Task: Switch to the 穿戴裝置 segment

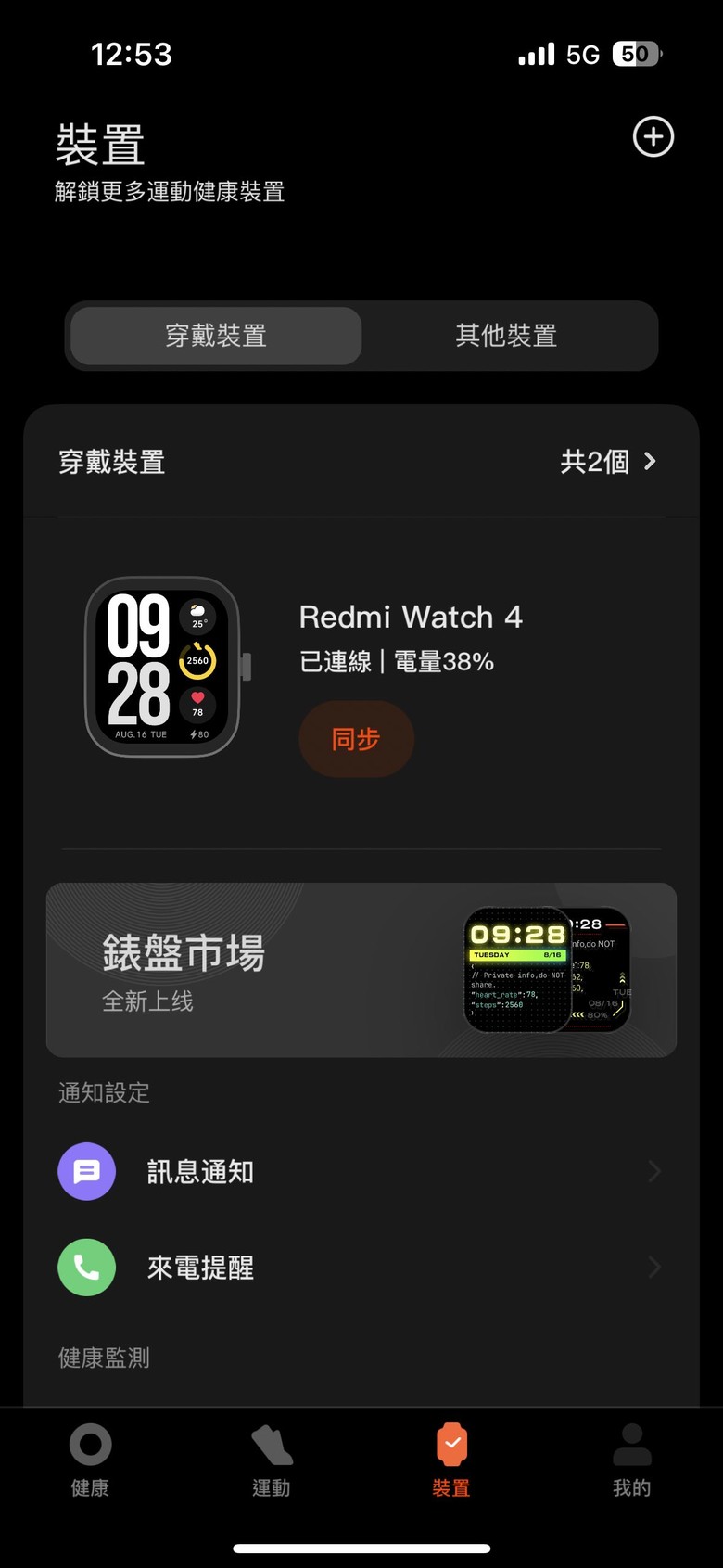Action: [216, 336]
